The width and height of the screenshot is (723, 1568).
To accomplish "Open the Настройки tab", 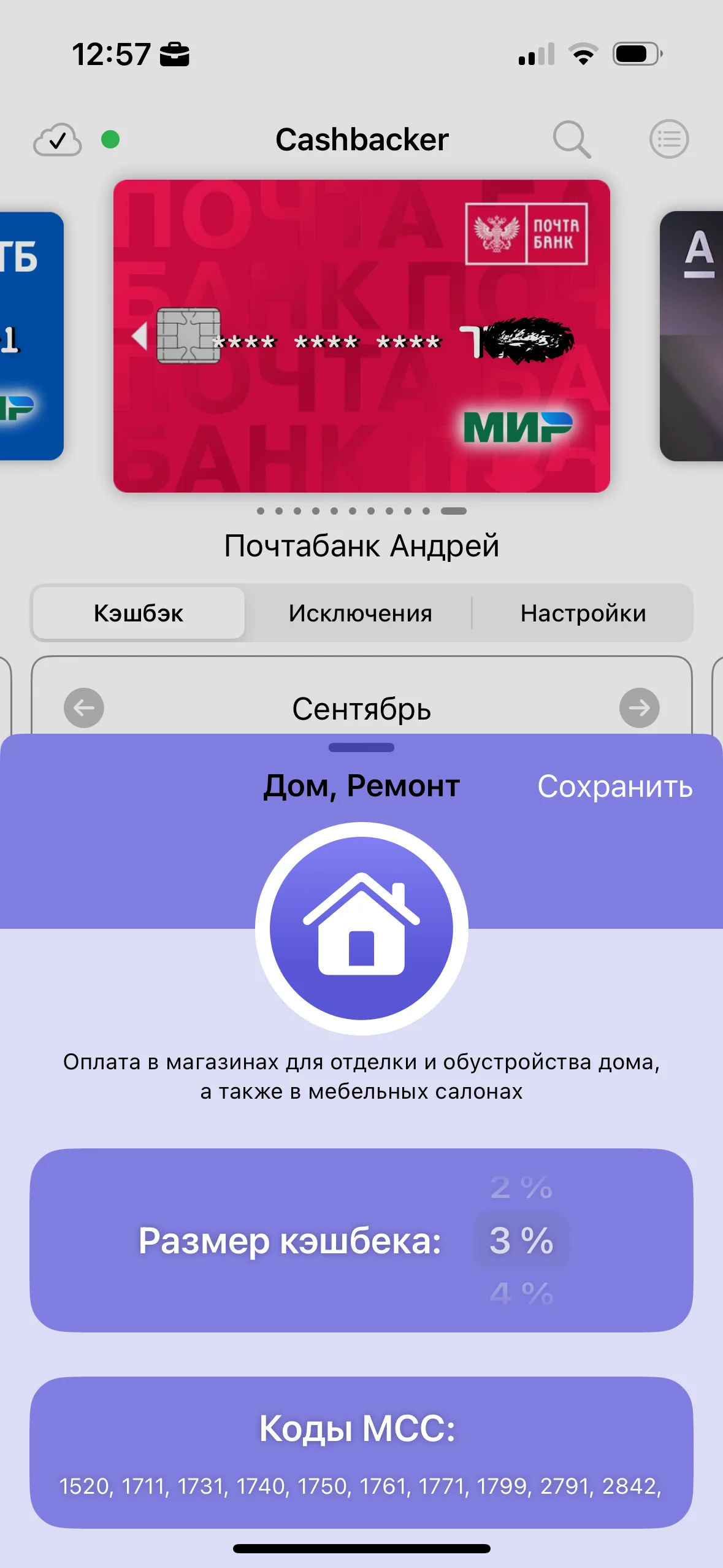I will [x=583, y=613].
